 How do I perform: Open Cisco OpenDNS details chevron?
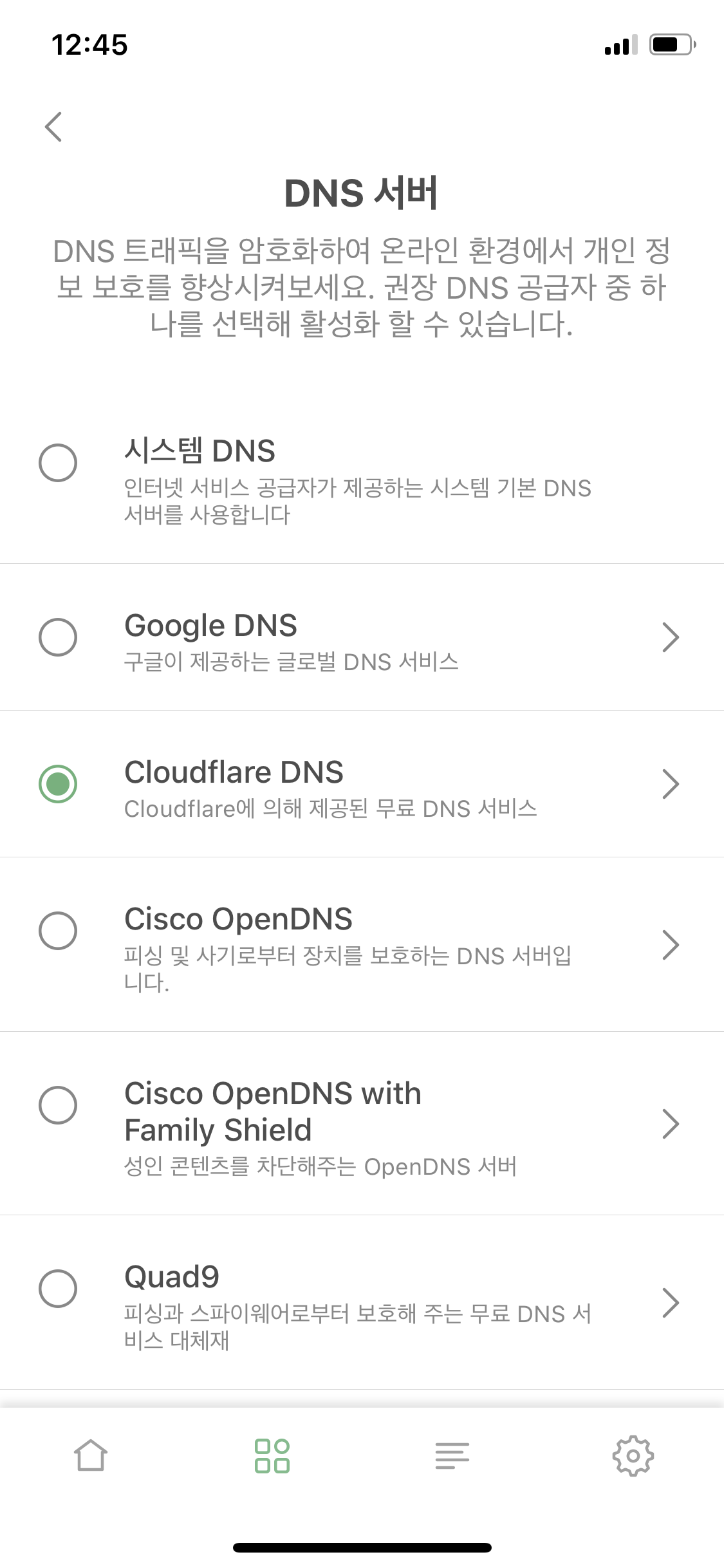[671, 945]
